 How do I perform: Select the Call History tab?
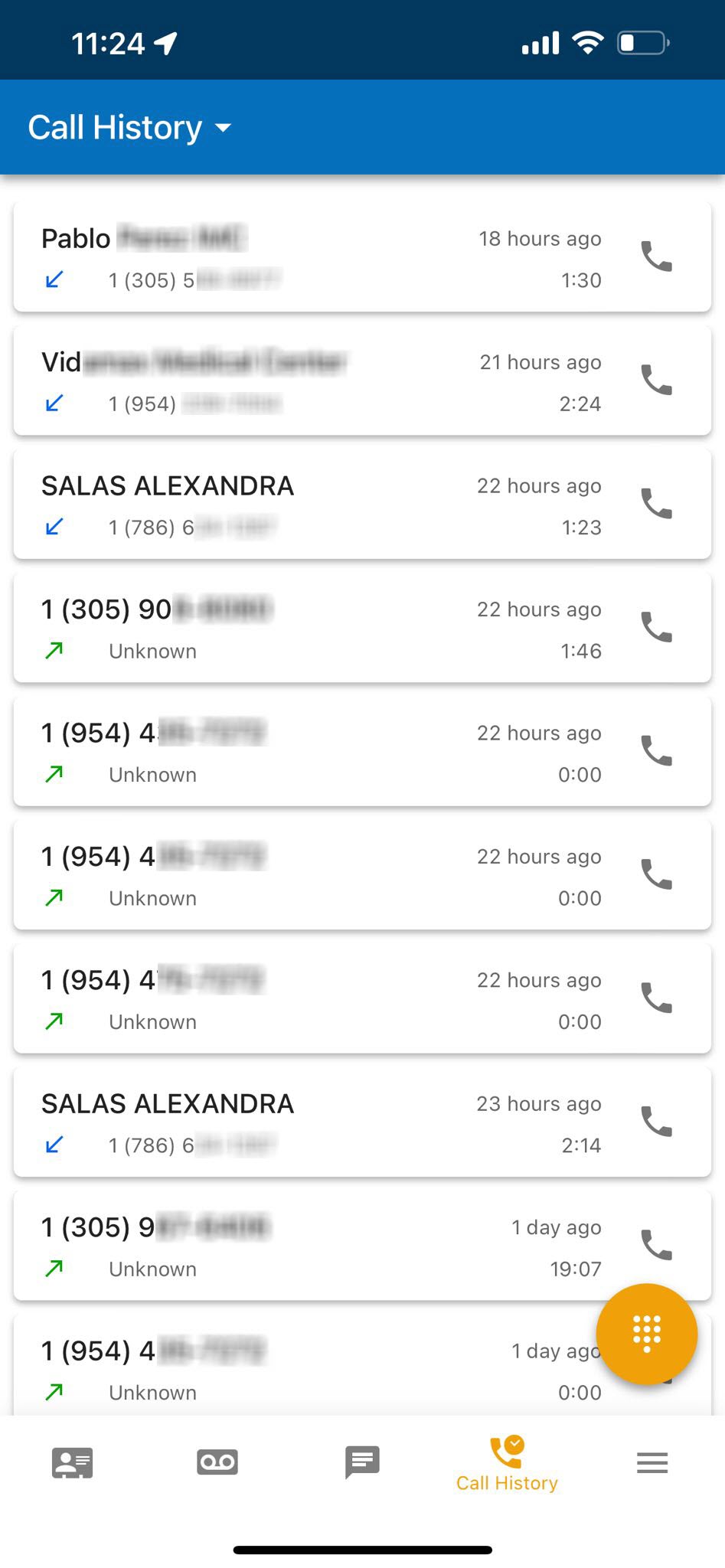pyautogui.click(x=507, y=1464)
